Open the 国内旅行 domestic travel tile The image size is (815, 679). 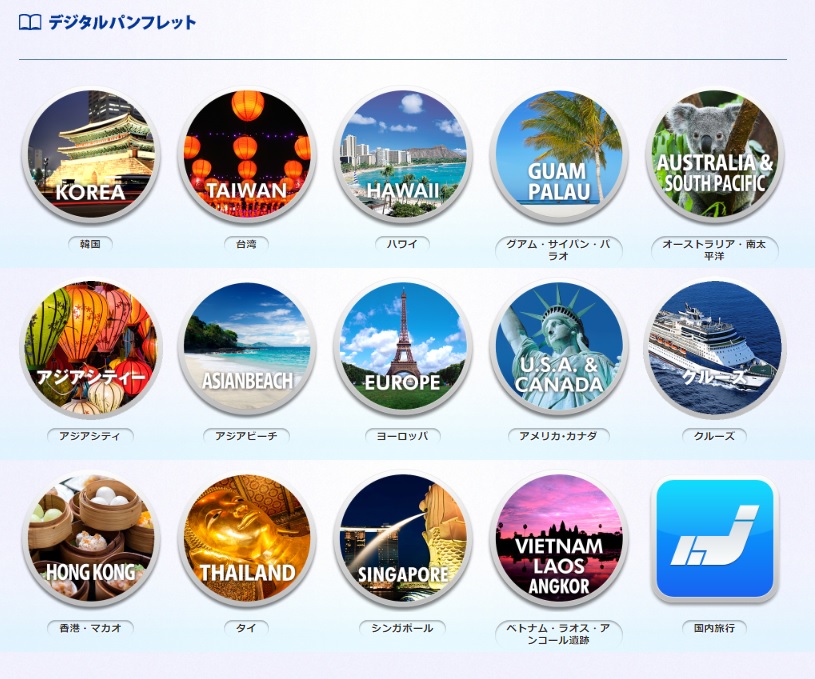tap(715, 540)
